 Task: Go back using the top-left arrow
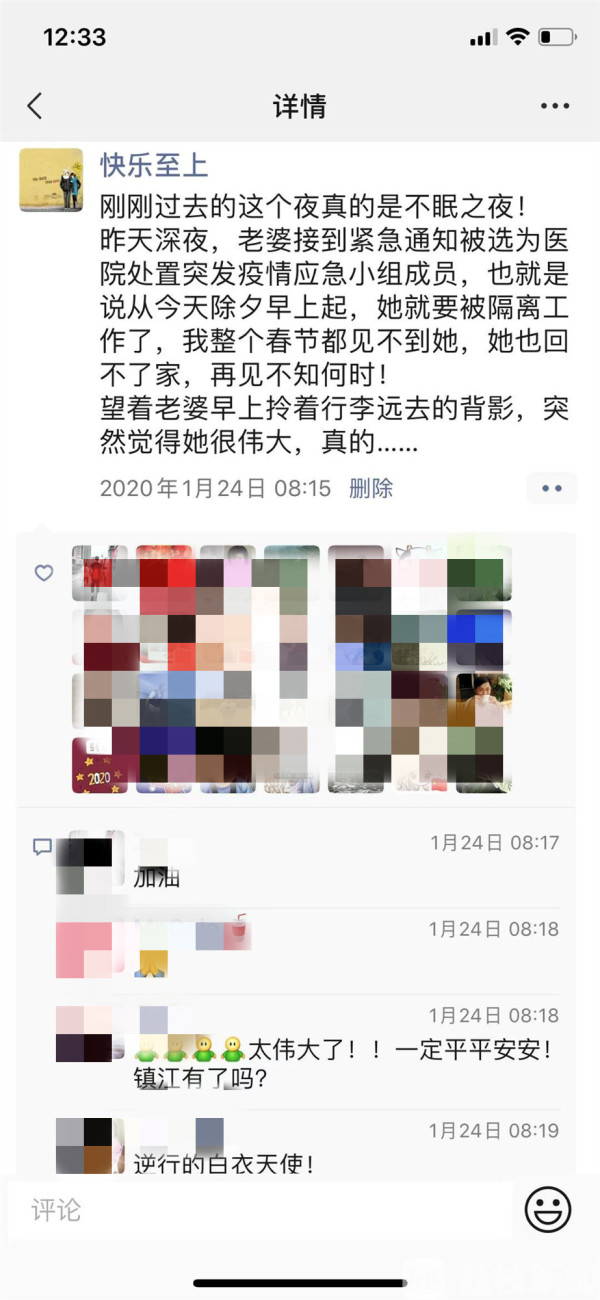35,106
